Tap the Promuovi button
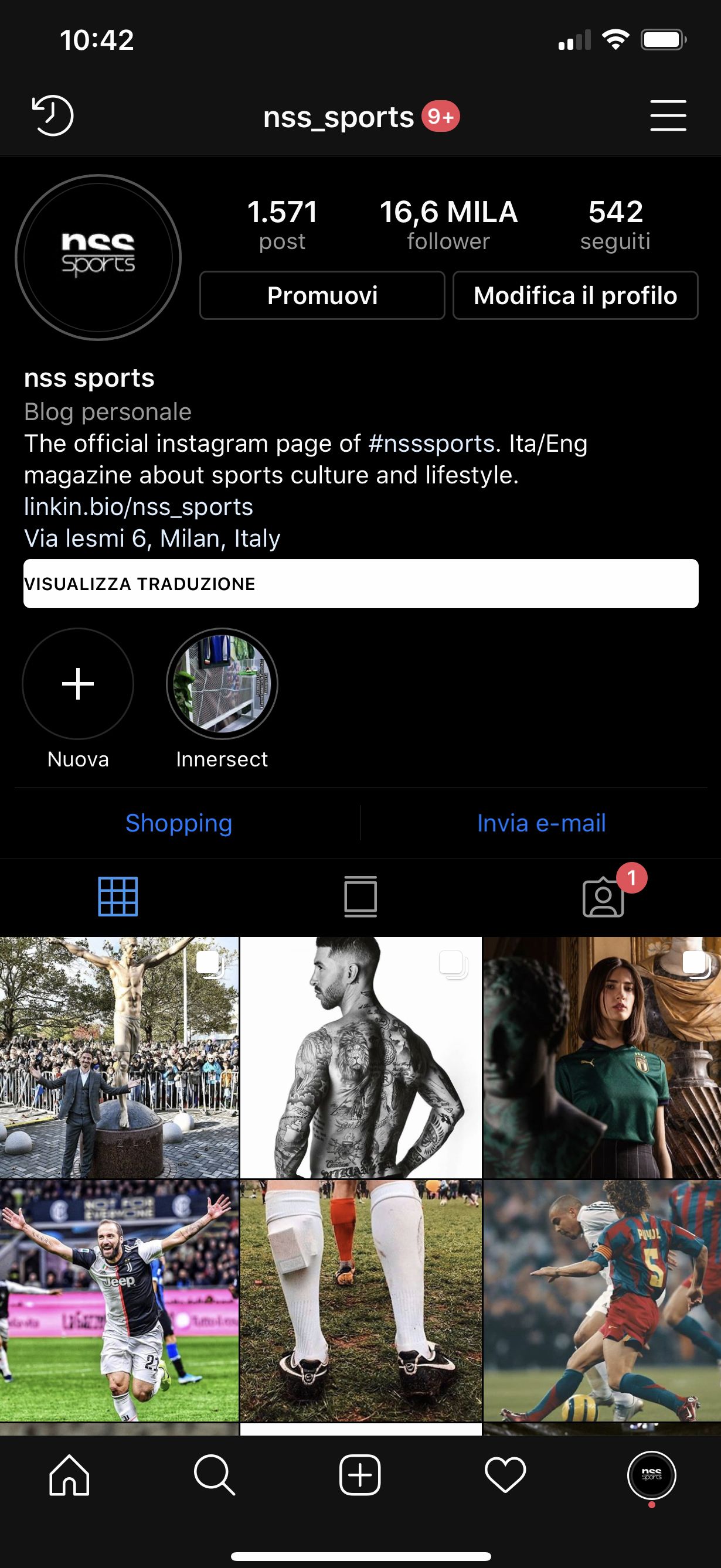The image size is (721, 1568). pos(322,296)
